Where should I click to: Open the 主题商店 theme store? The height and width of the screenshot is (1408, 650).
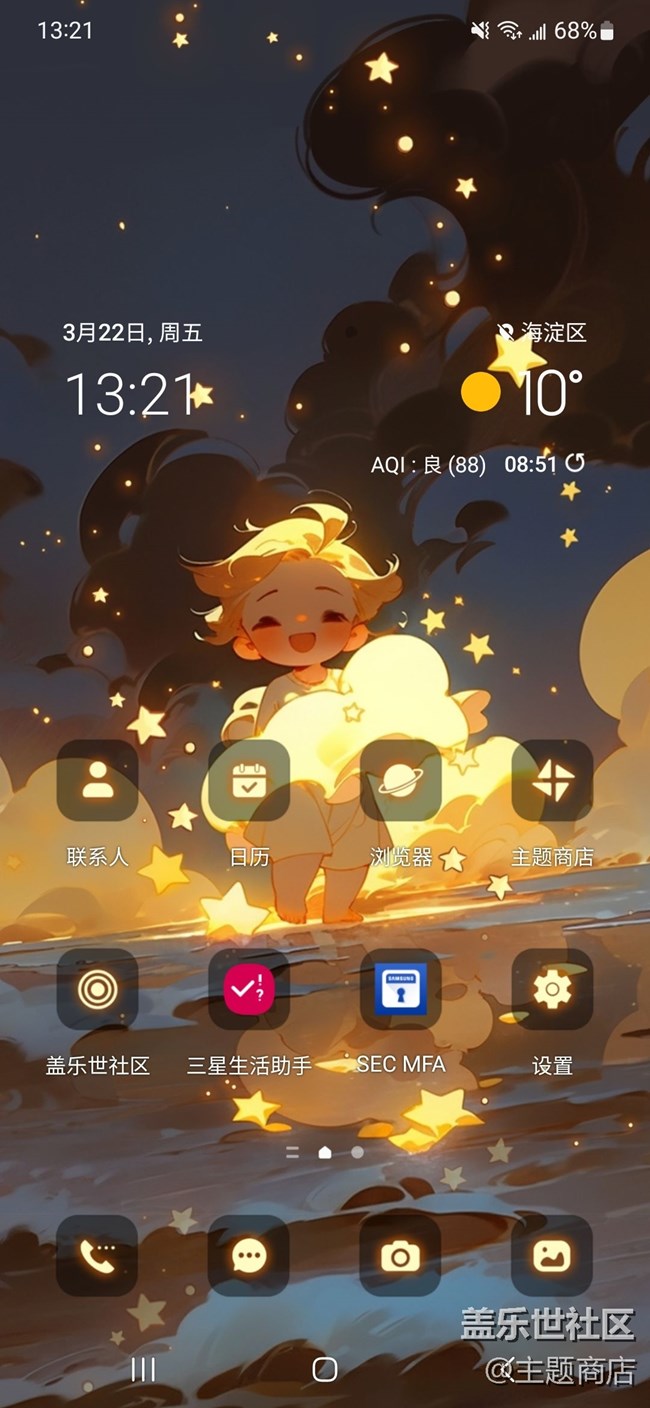coord(552,781)
